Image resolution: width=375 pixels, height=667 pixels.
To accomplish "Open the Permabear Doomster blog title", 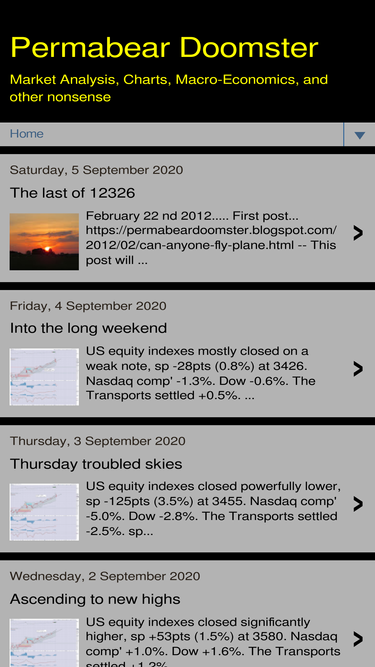I will coord(164,48).
